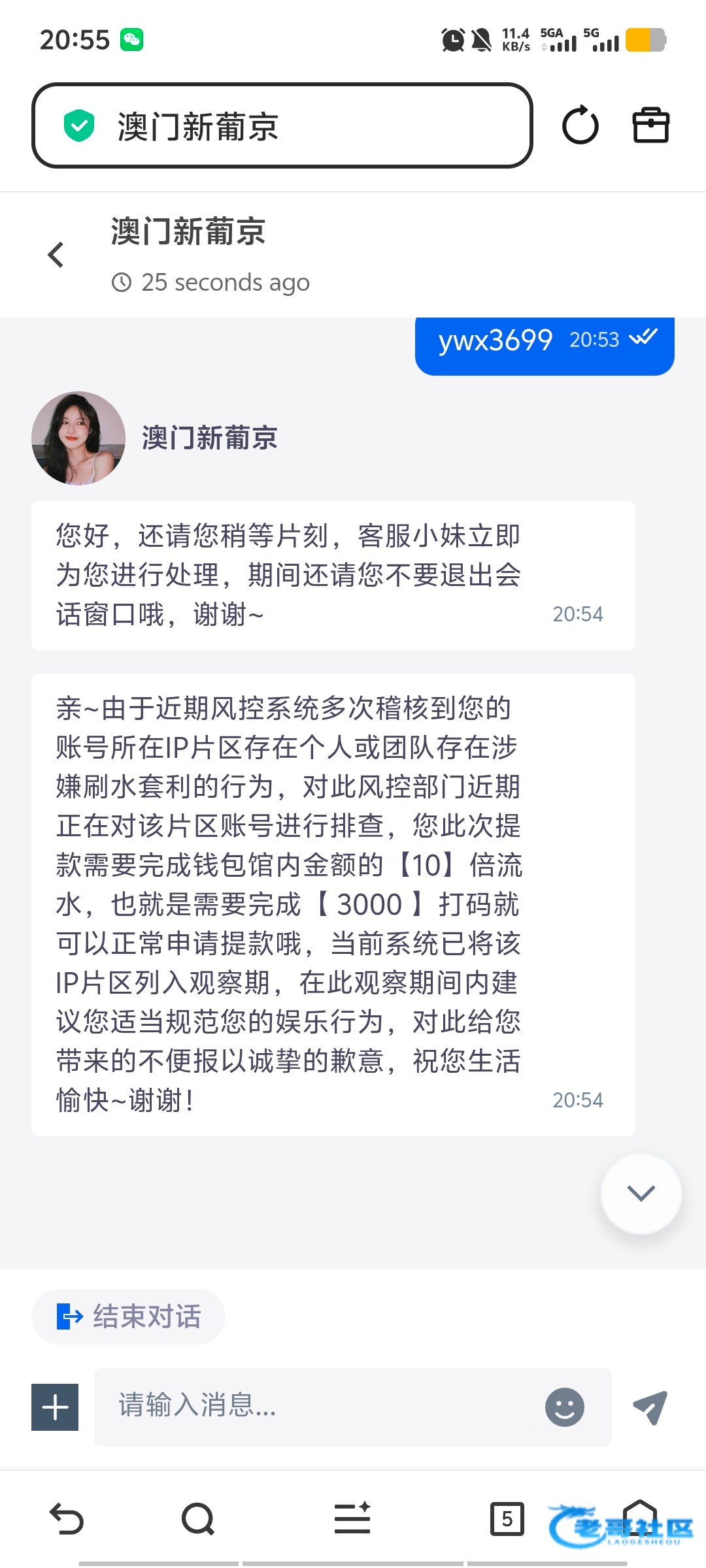Tap the browser back arrow in bottom bar
Viewport: 706px width, 1568px height.
(67, 1518)
